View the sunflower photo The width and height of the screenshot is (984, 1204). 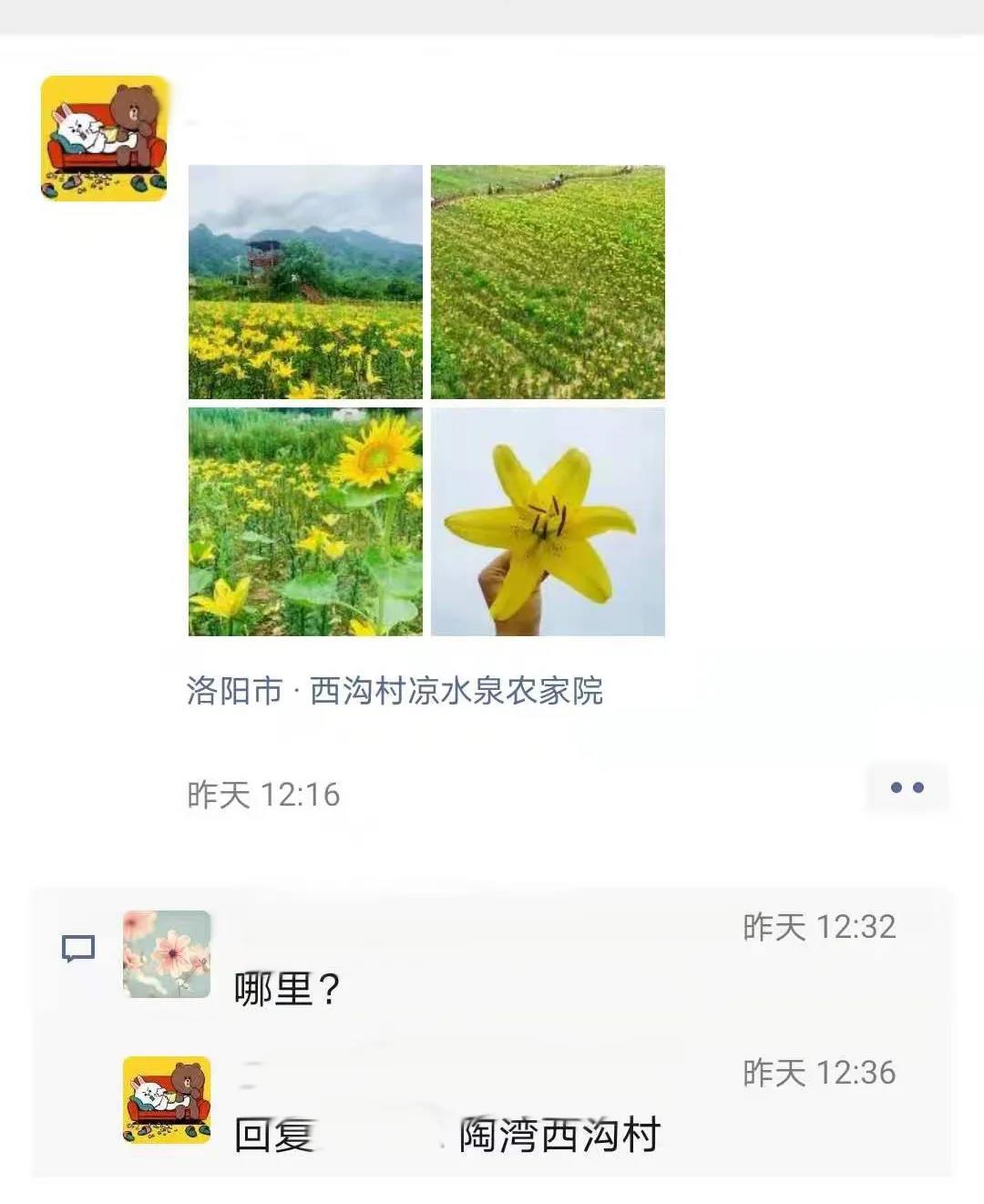305,521
